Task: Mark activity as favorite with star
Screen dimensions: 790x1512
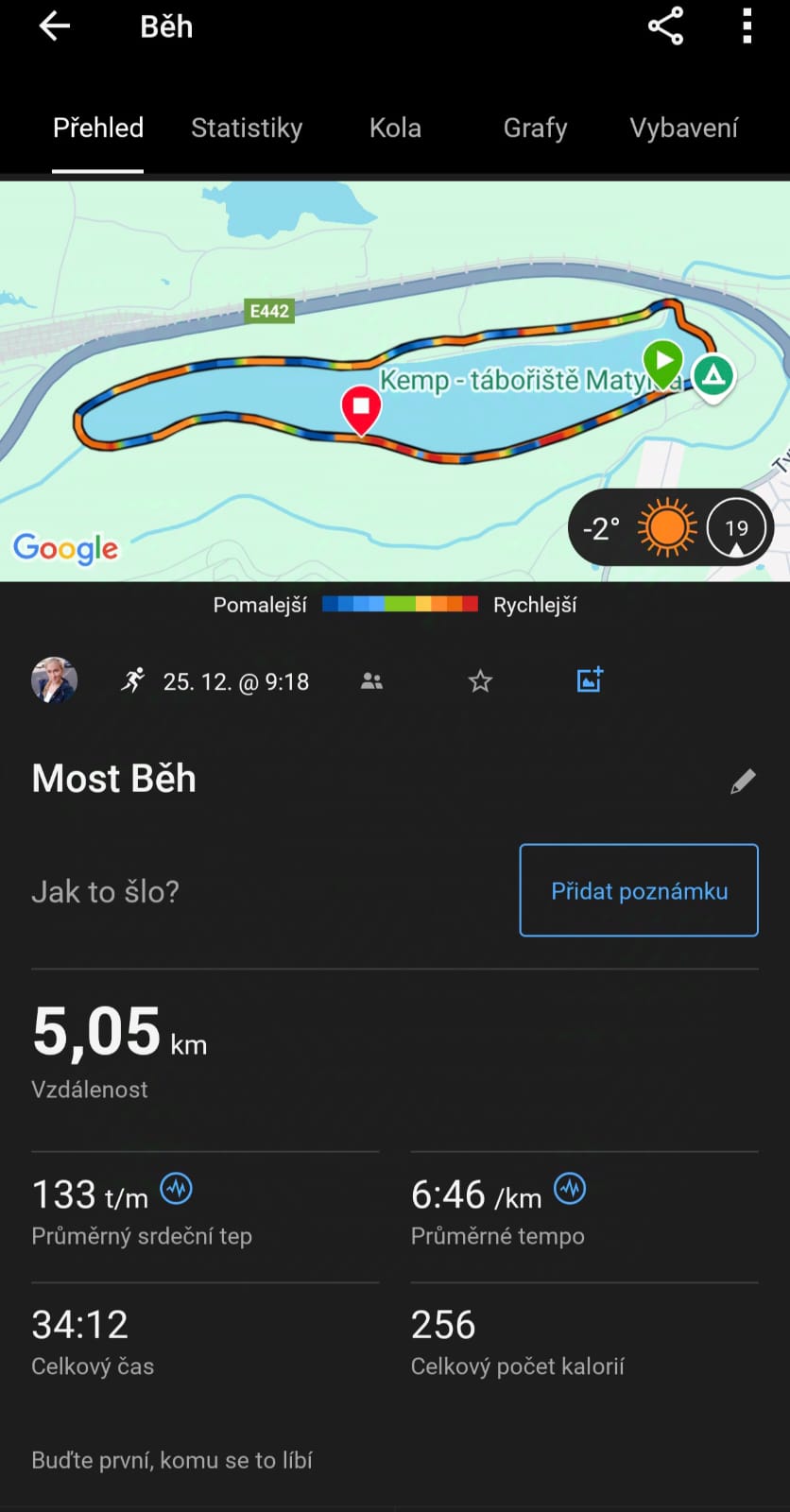Action: pyautogui.click(x=480, y=680)
